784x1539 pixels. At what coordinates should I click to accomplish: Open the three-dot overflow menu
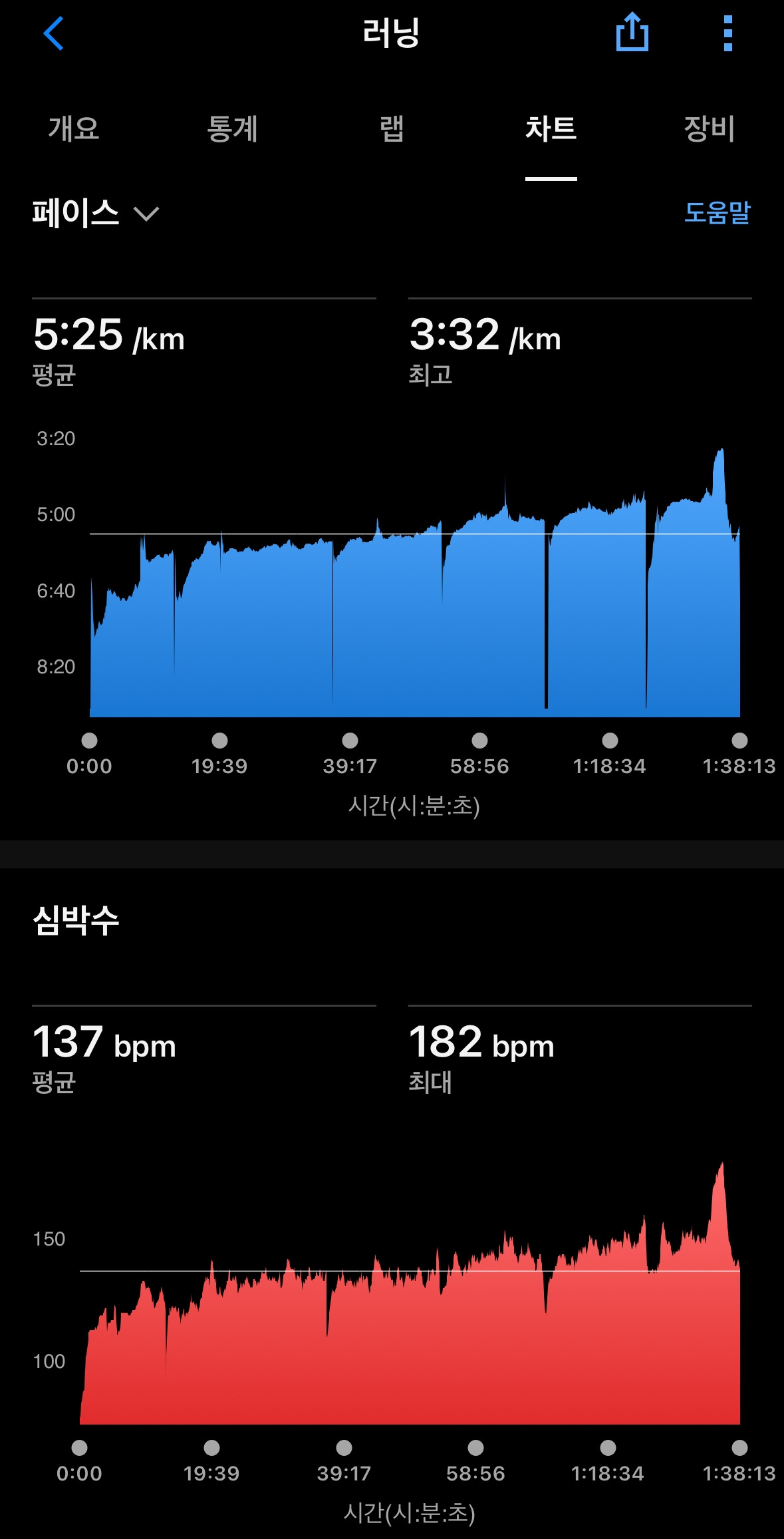tap(727, 33)
